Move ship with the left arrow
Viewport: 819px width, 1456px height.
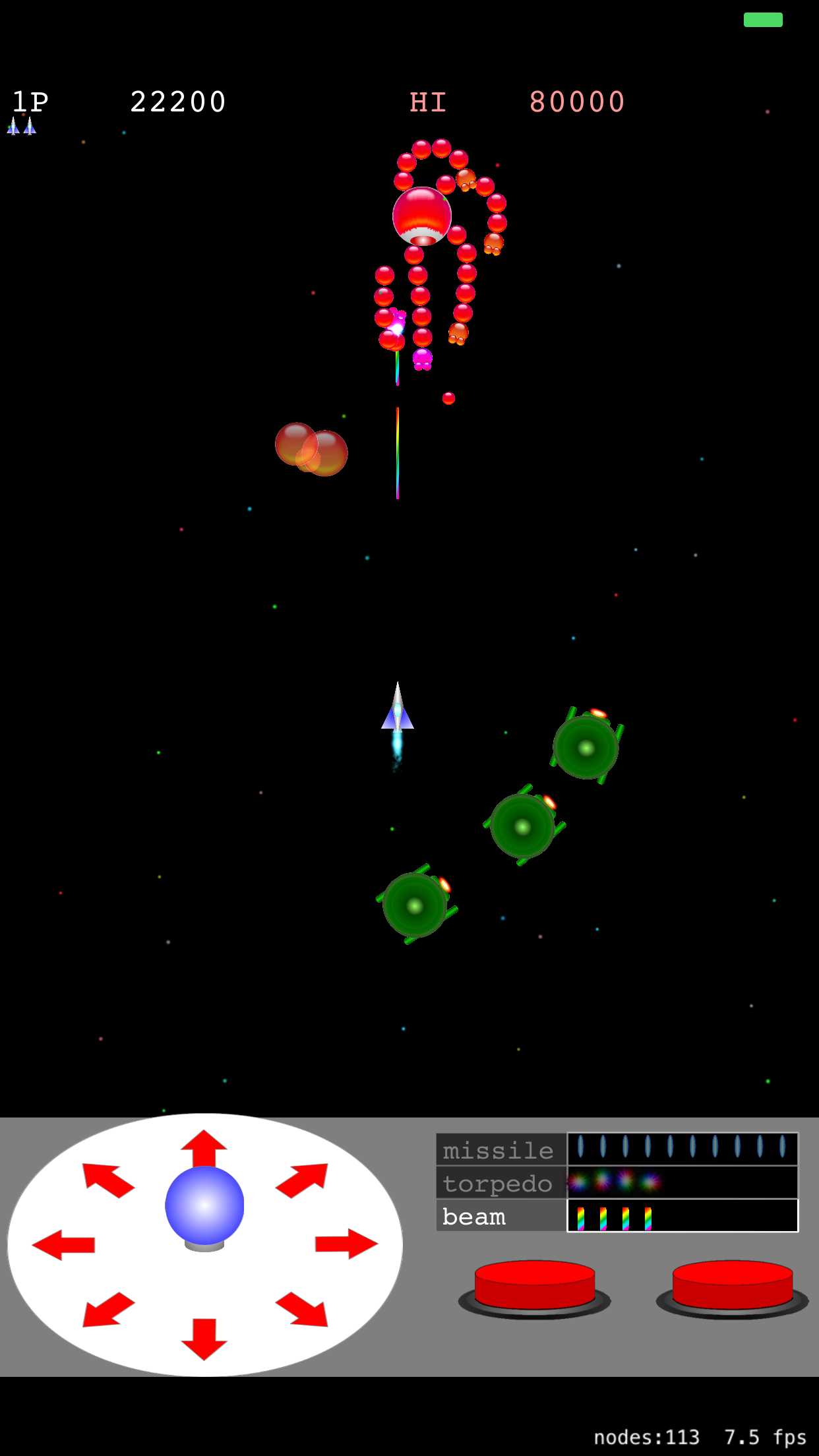tap(63, 1244)
